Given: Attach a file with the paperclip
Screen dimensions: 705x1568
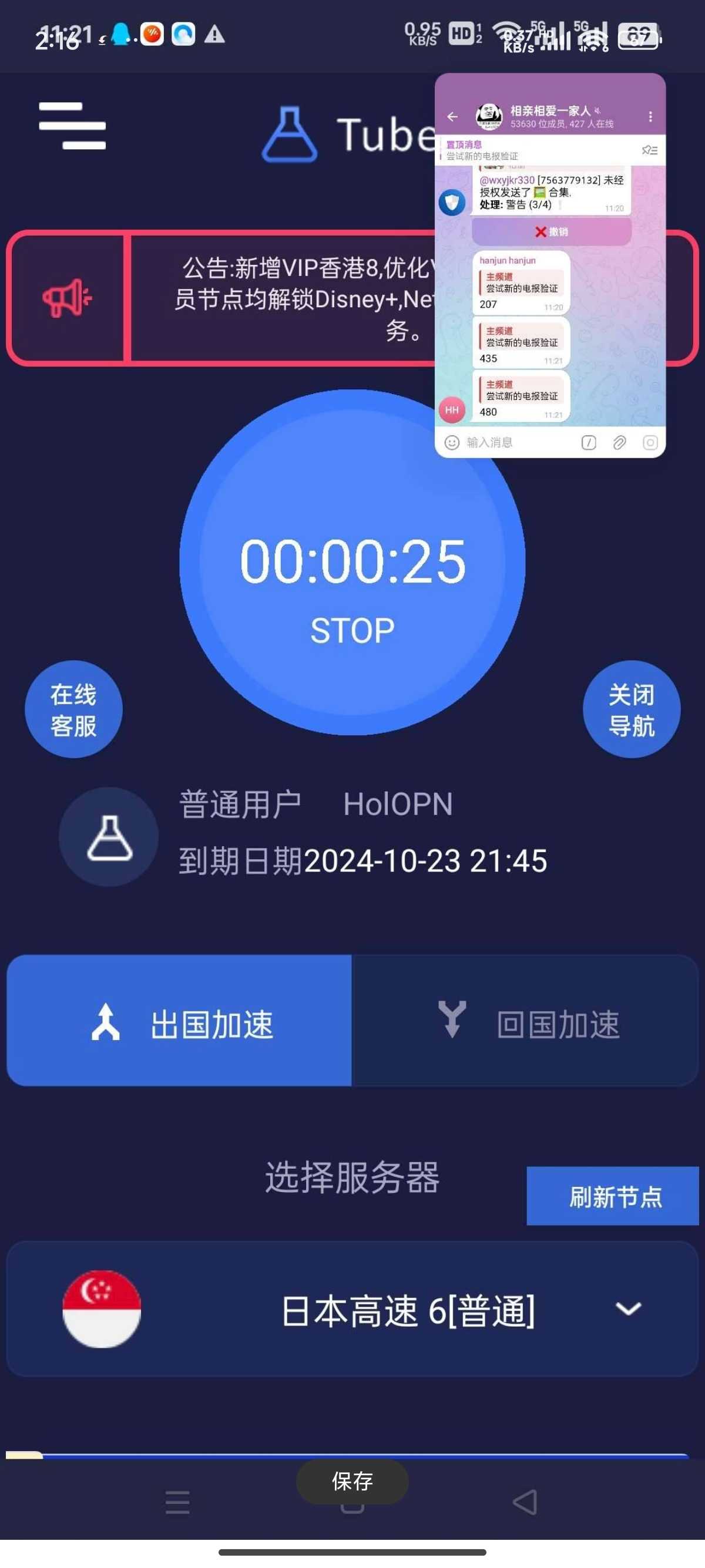Looking at the screenshot, I should [x=619, y=443].
